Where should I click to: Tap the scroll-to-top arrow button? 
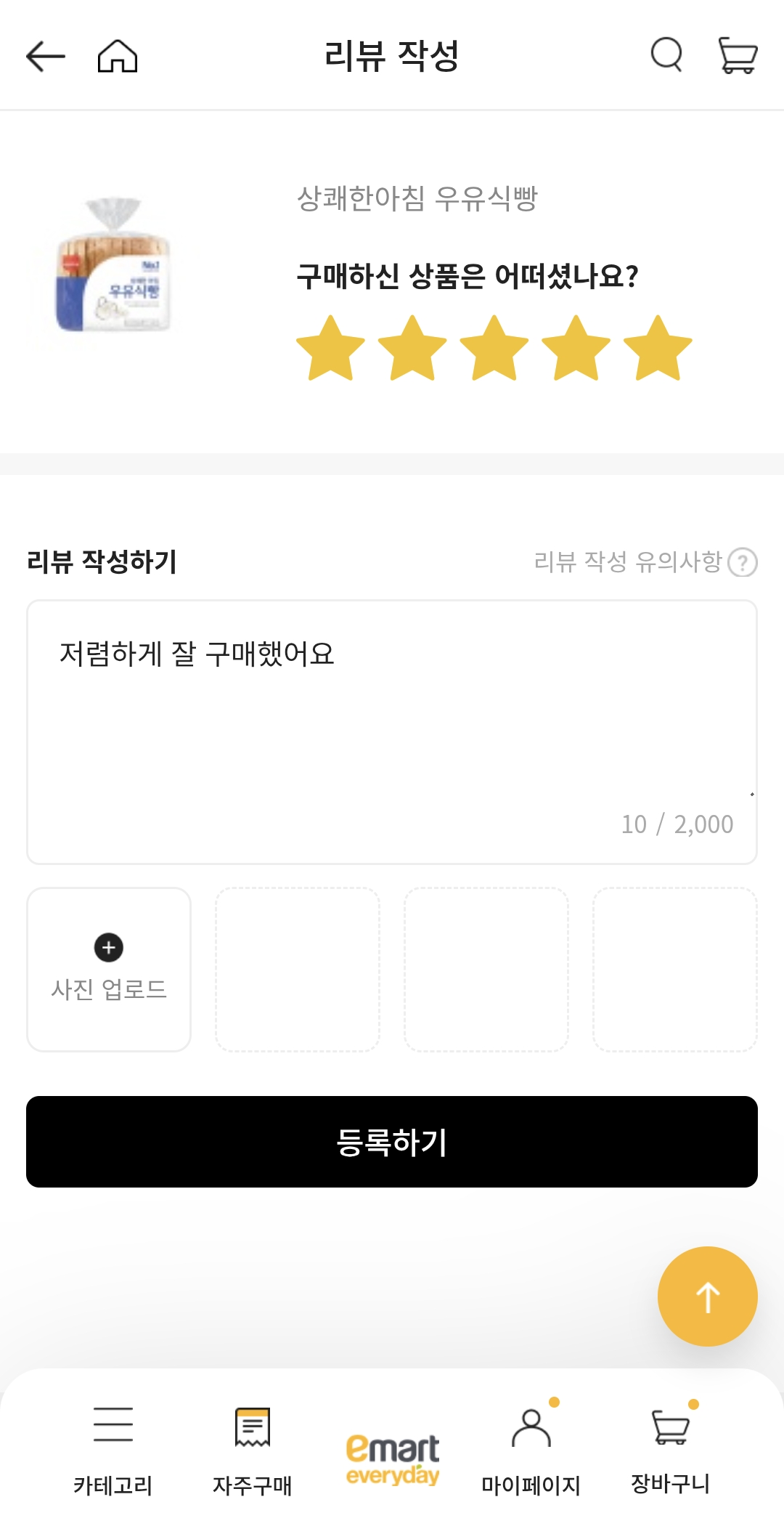[706, 1297]
